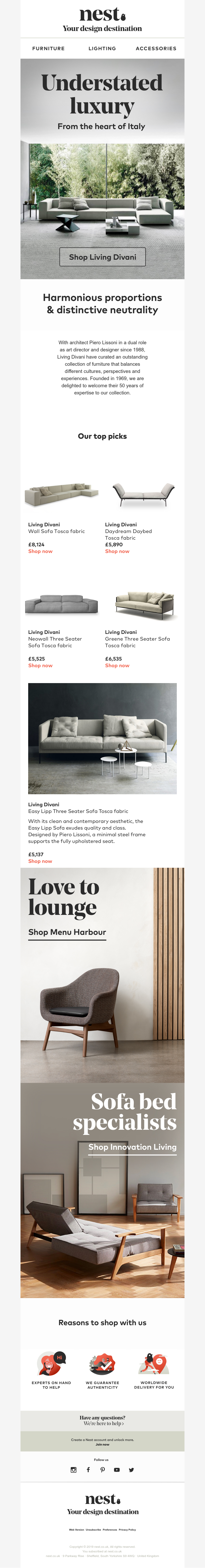
Task: Follow the Shop Innovation Living link
Action: [x=132, y=1147]
